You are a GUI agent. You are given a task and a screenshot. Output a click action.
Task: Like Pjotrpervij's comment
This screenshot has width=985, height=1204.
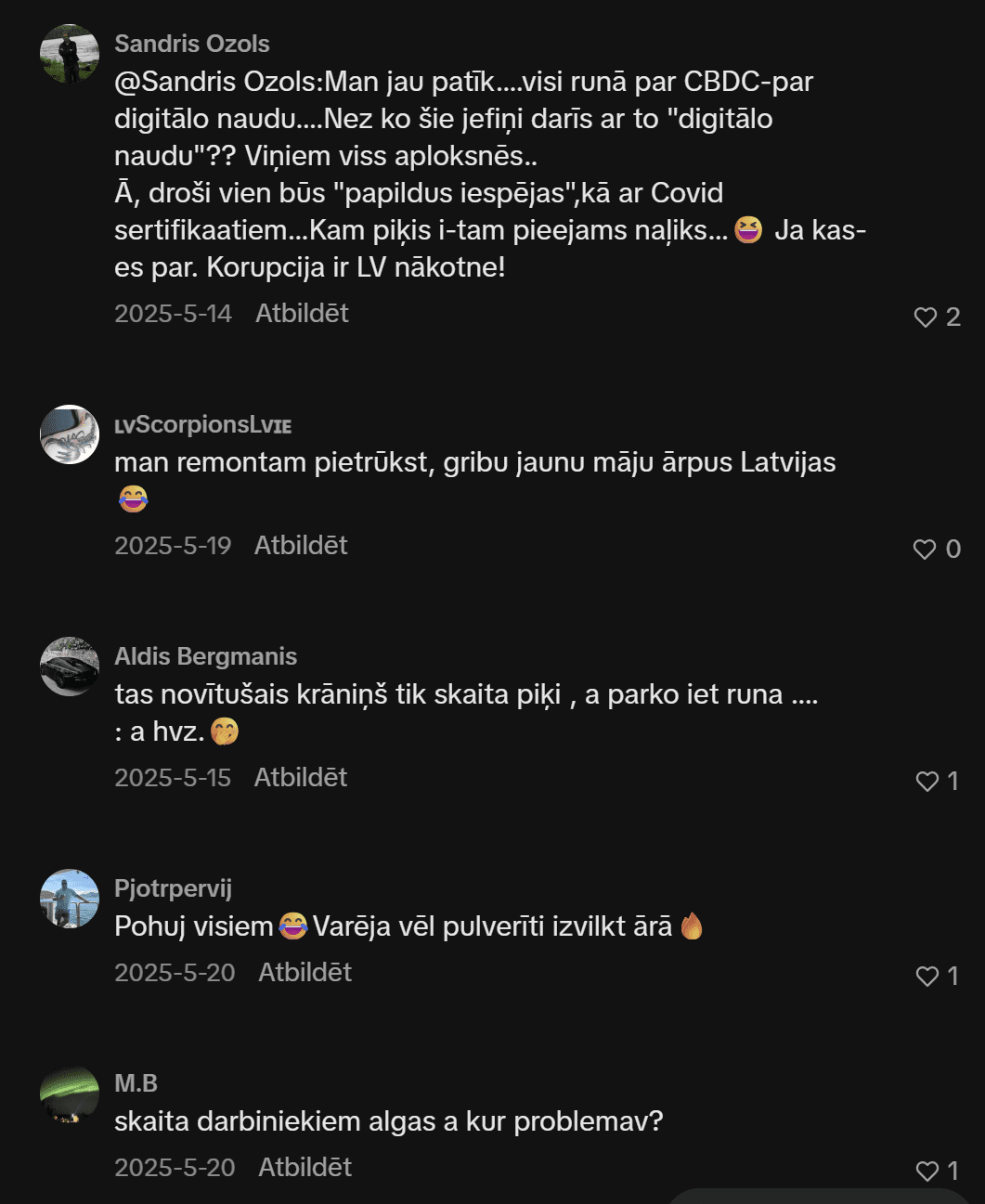[927, 977]
